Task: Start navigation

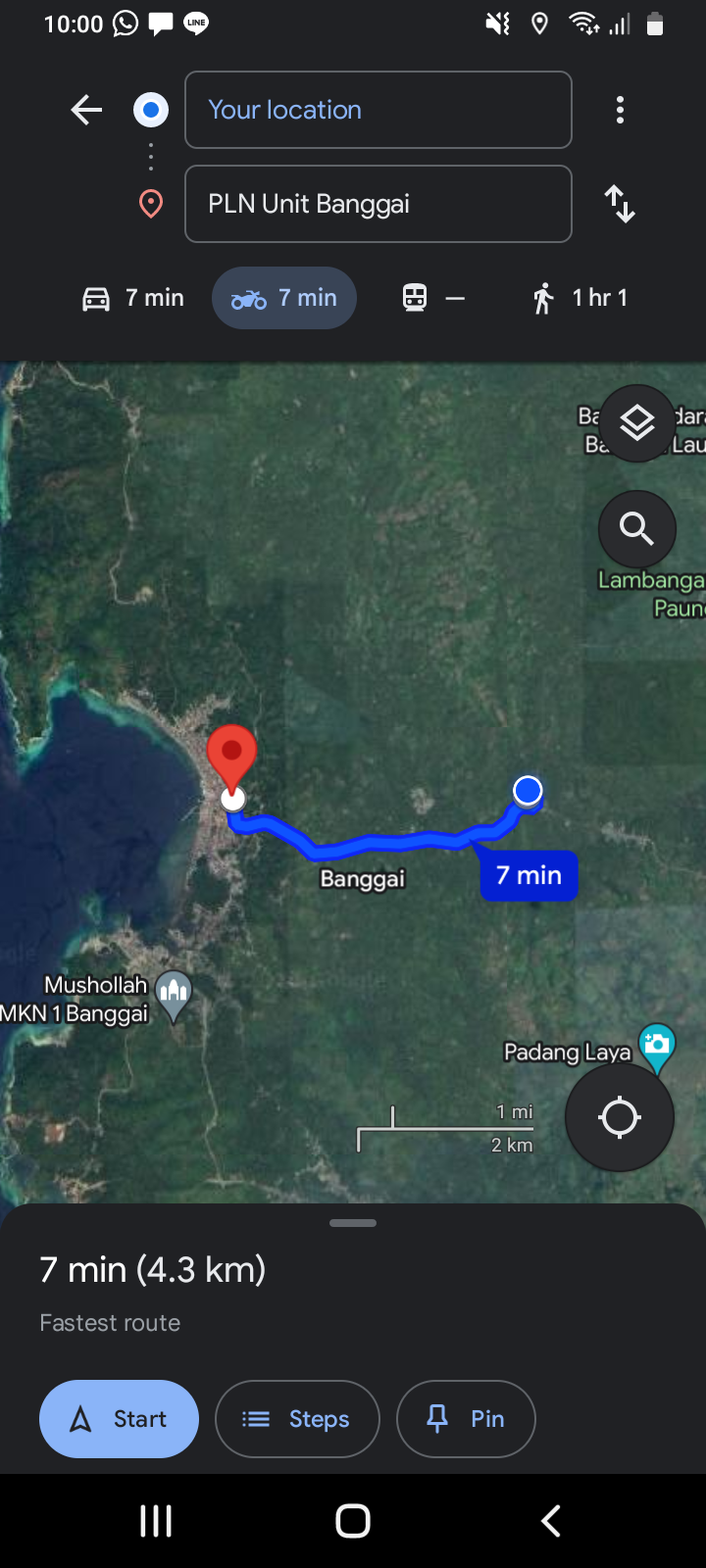Action: coord(119,1419)
